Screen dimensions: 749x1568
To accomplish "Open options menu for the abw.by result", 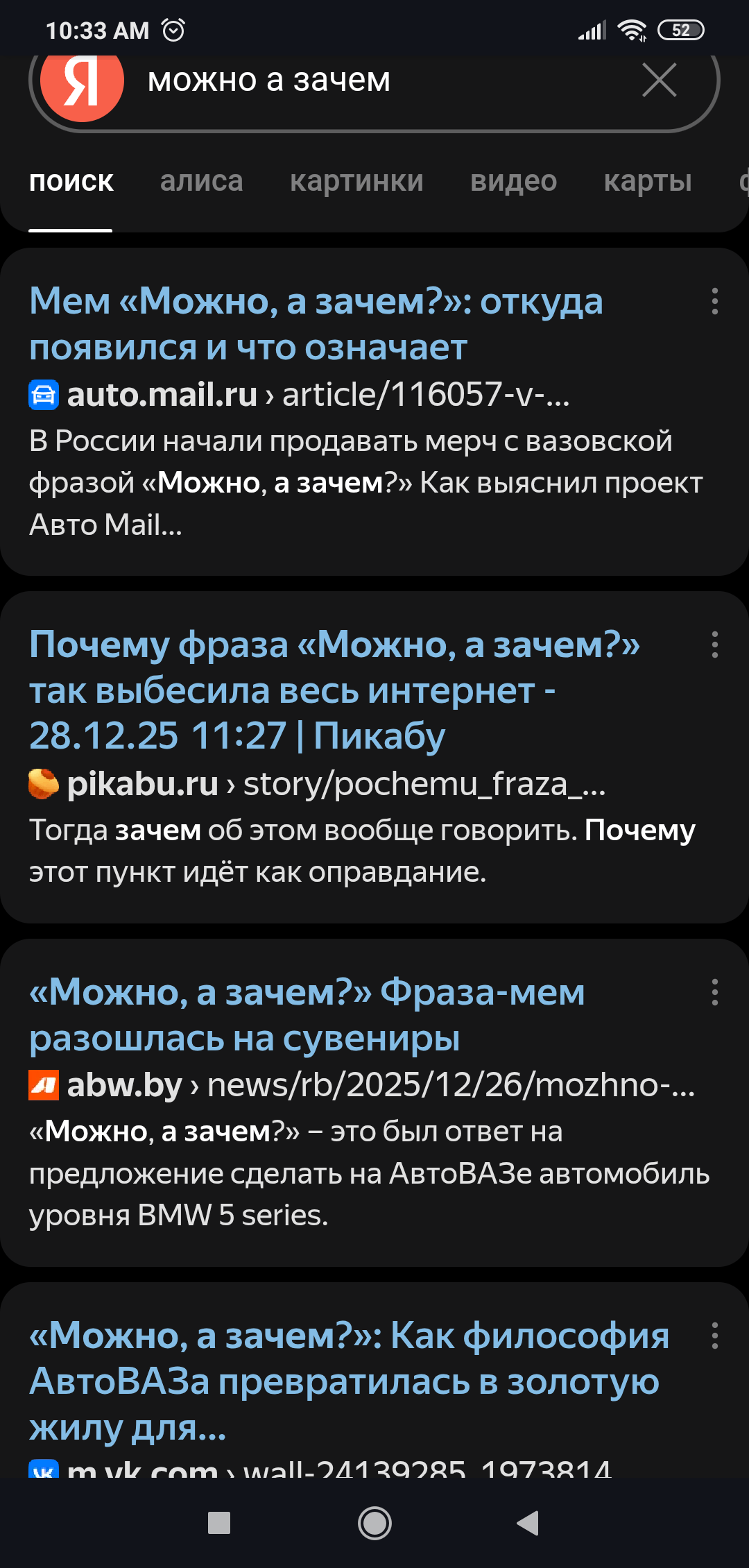I will (x=714, y=992).
